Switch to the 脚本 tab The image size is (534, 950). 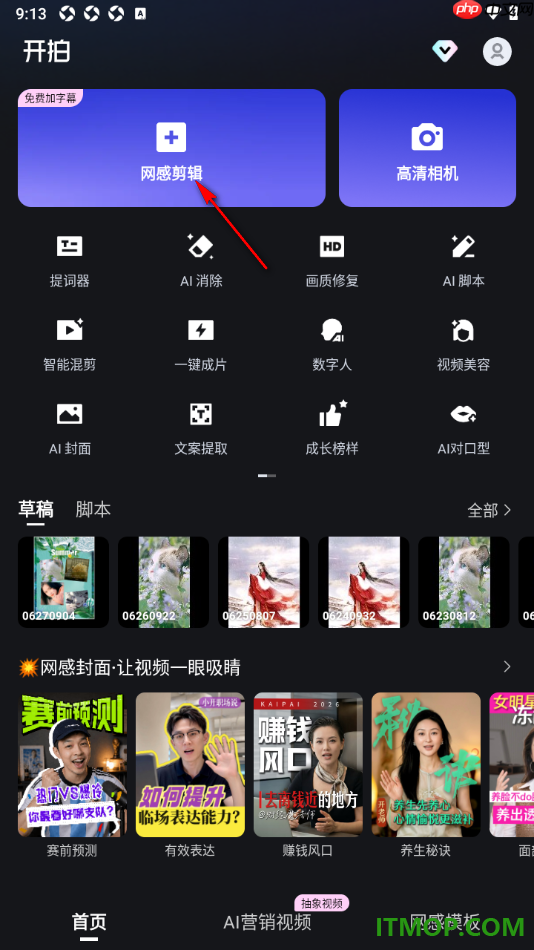pos(93,510)
